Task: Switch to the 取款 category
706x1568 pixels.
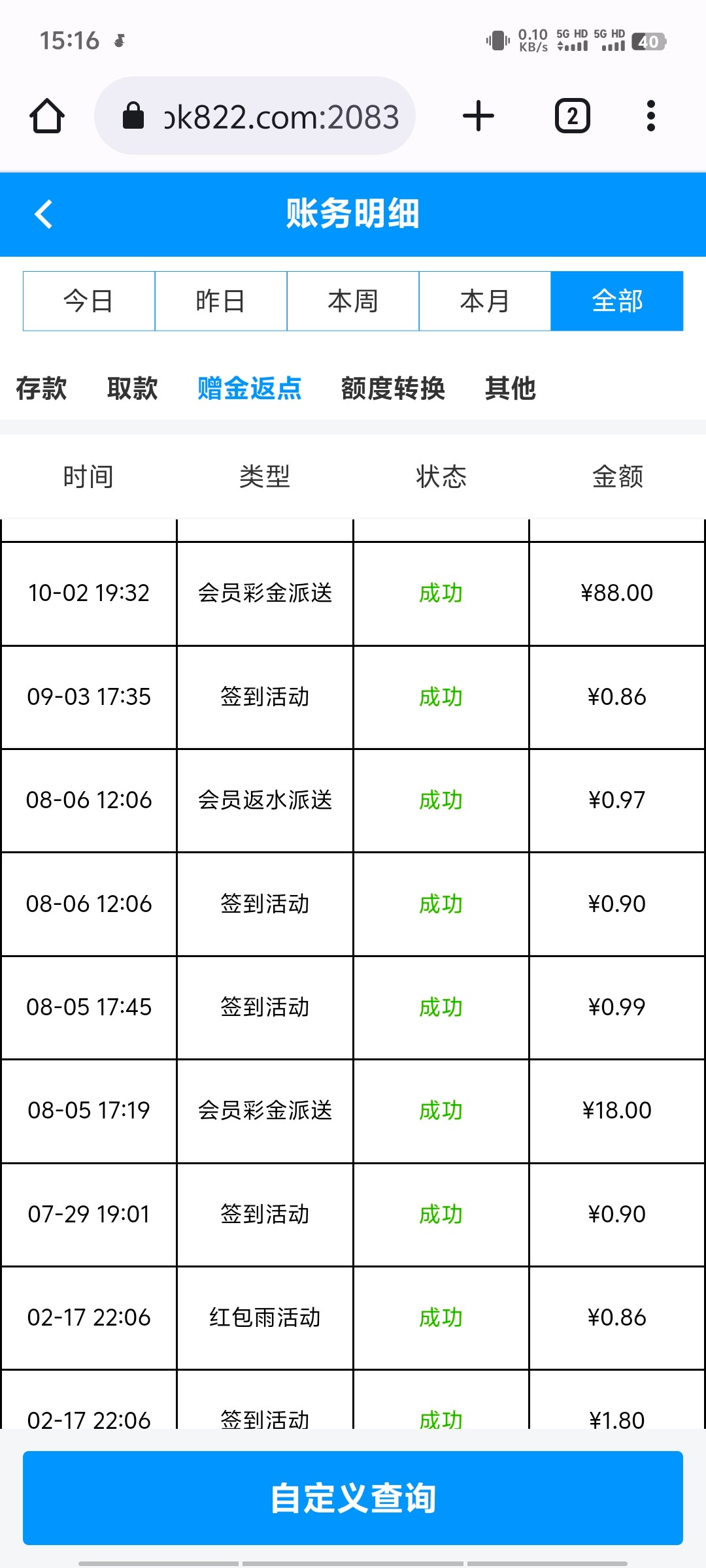Action: pos(133,388)
